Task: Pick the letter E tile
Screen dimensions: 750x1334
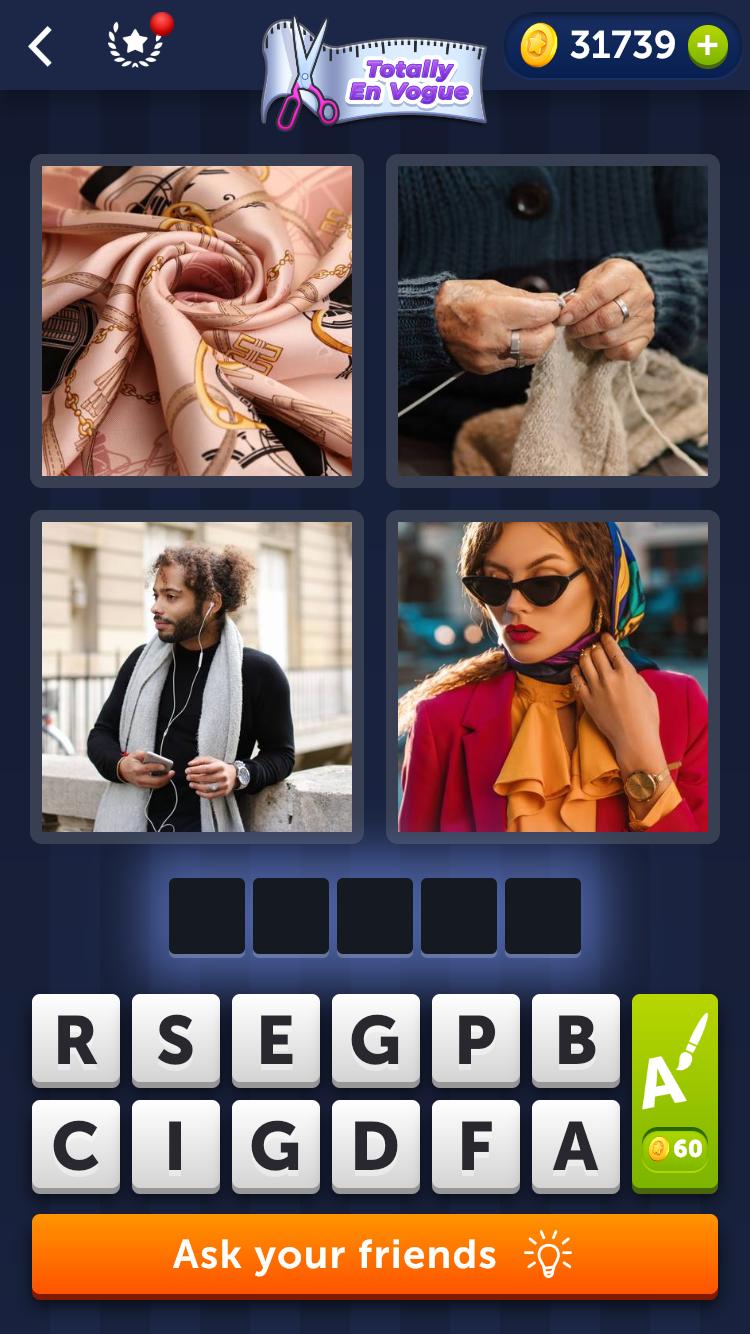Action: point(276,1040)
